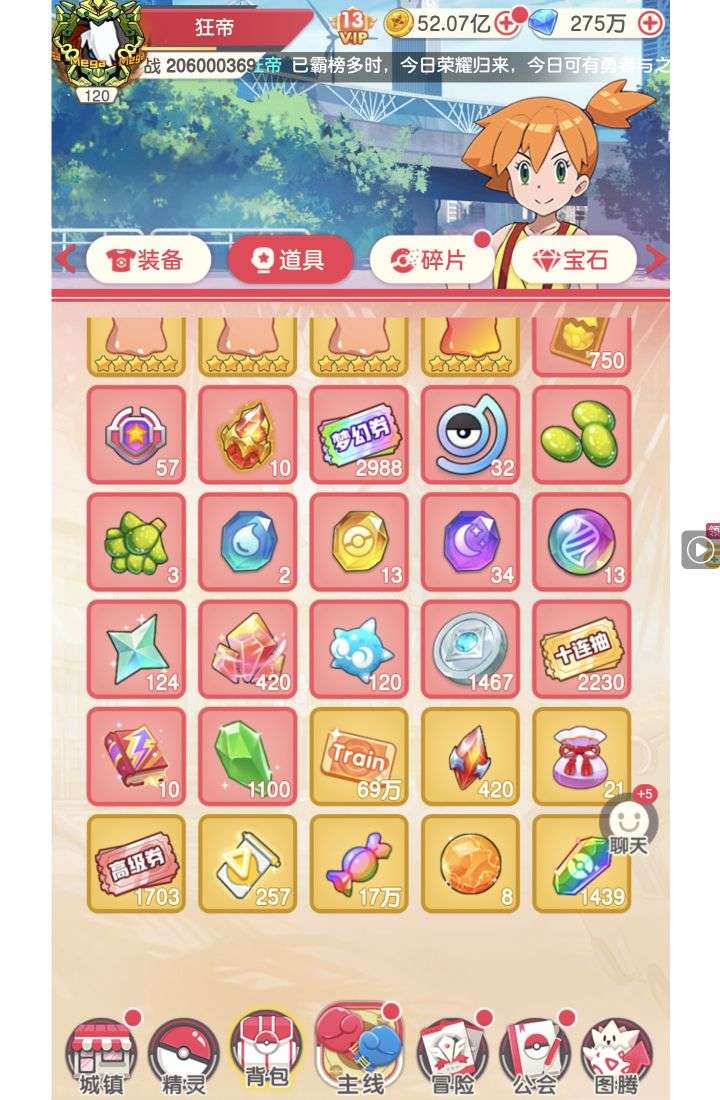Open the 主线 main story section

pyautogui.click(x=360, y=1050)
